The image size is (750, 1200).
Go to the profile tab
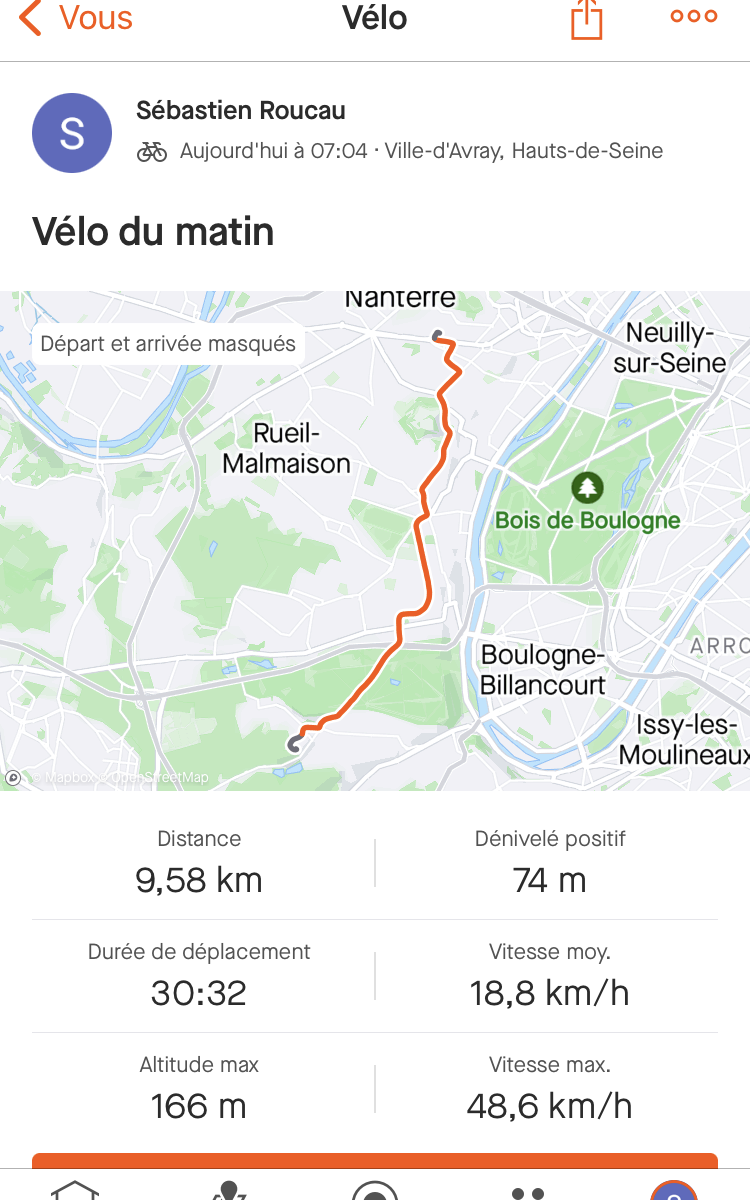pos(674,1190)
